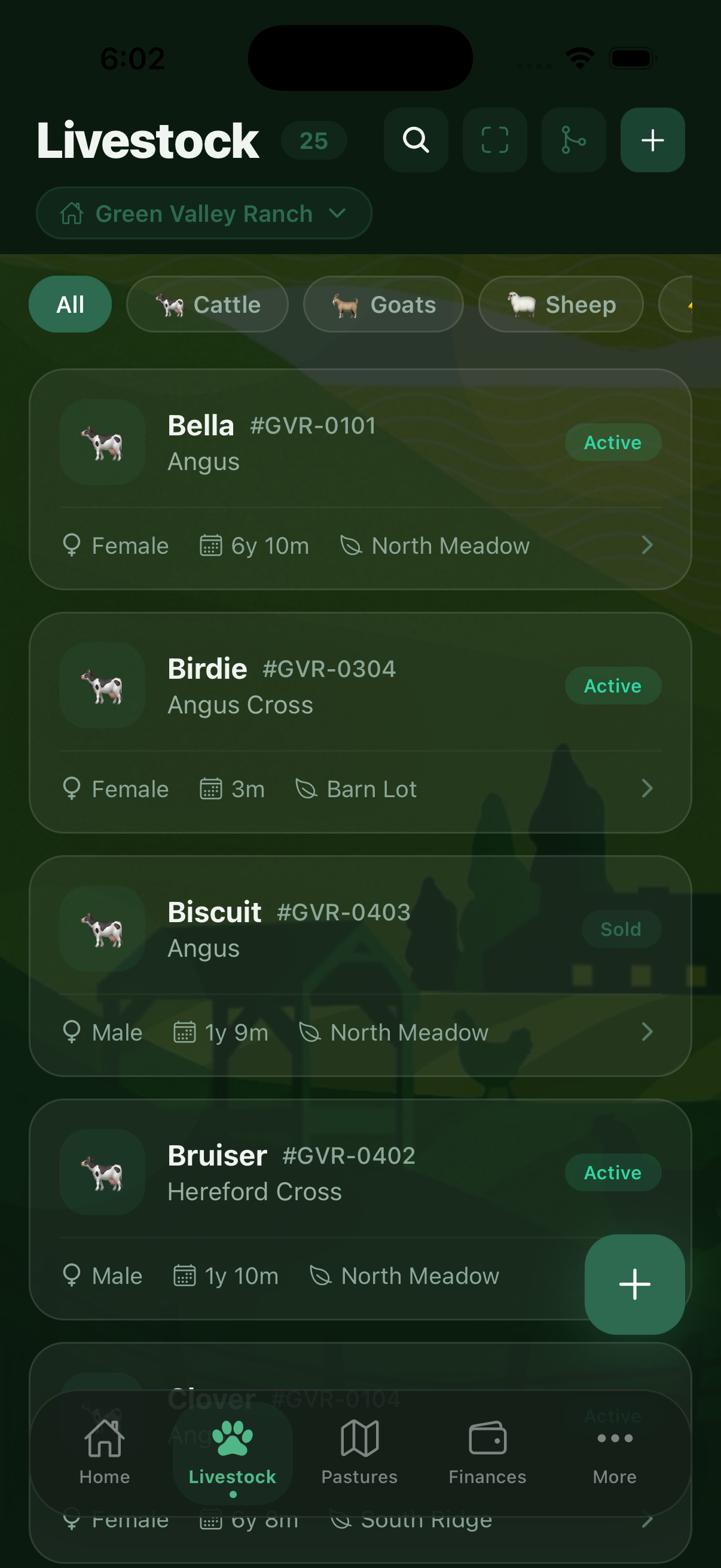Open the lineage tree icon
This screenshot has width=721, height=1568.
573,140
